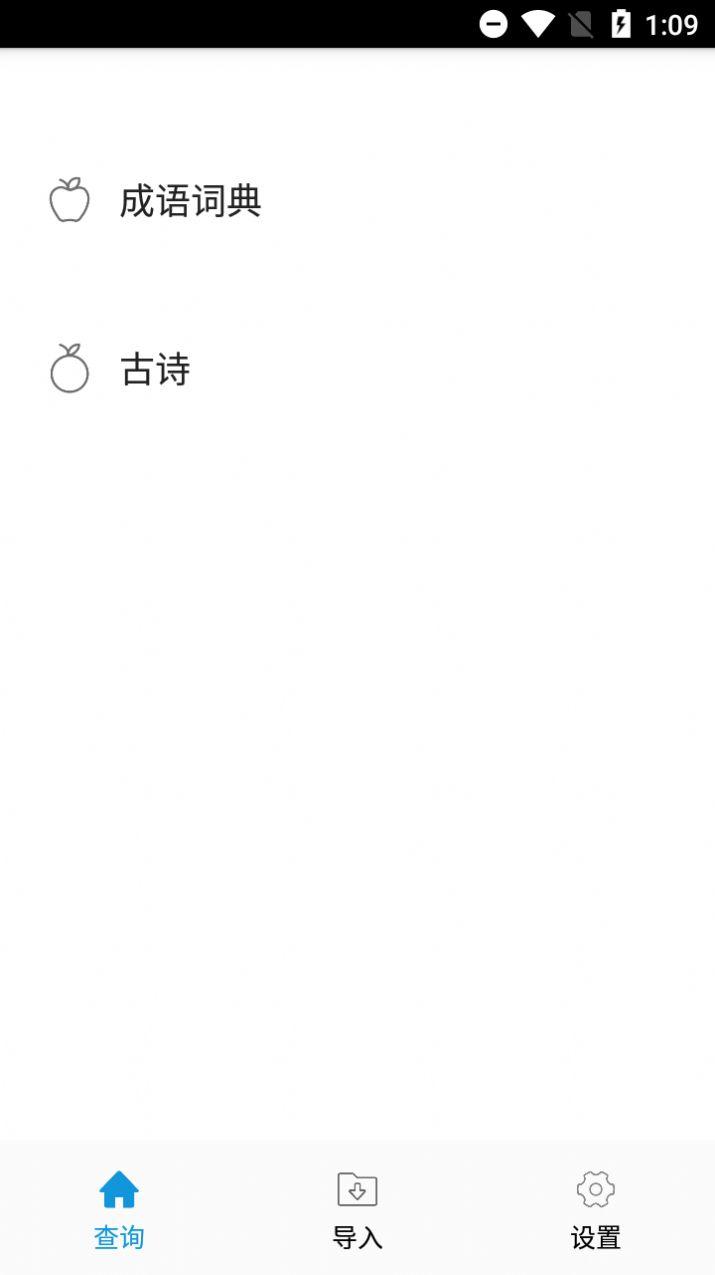Select the 查询 tab
Screen dimensions: 715x1275
119,1209
